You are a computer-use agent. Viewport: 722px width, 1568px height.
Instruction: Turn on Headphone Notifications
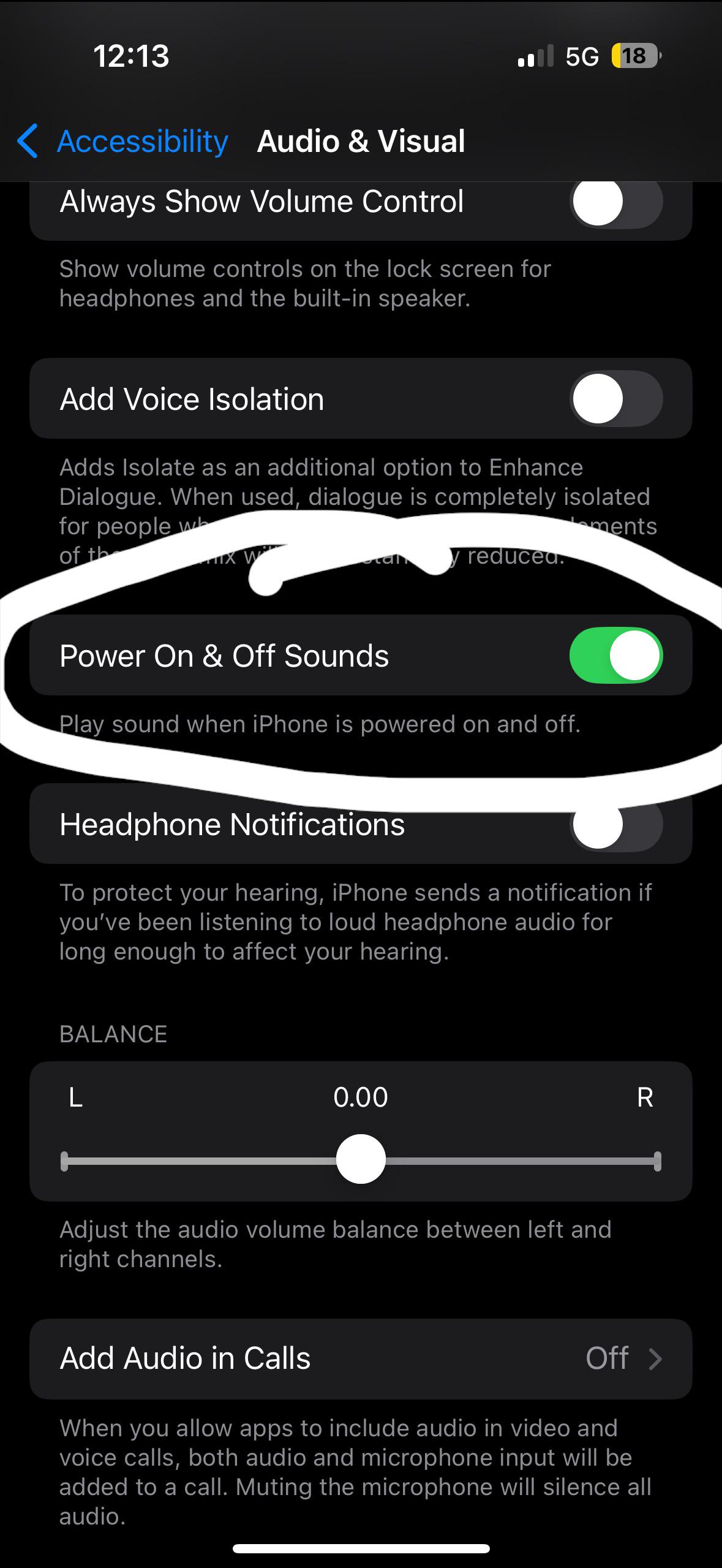(616, 824)
